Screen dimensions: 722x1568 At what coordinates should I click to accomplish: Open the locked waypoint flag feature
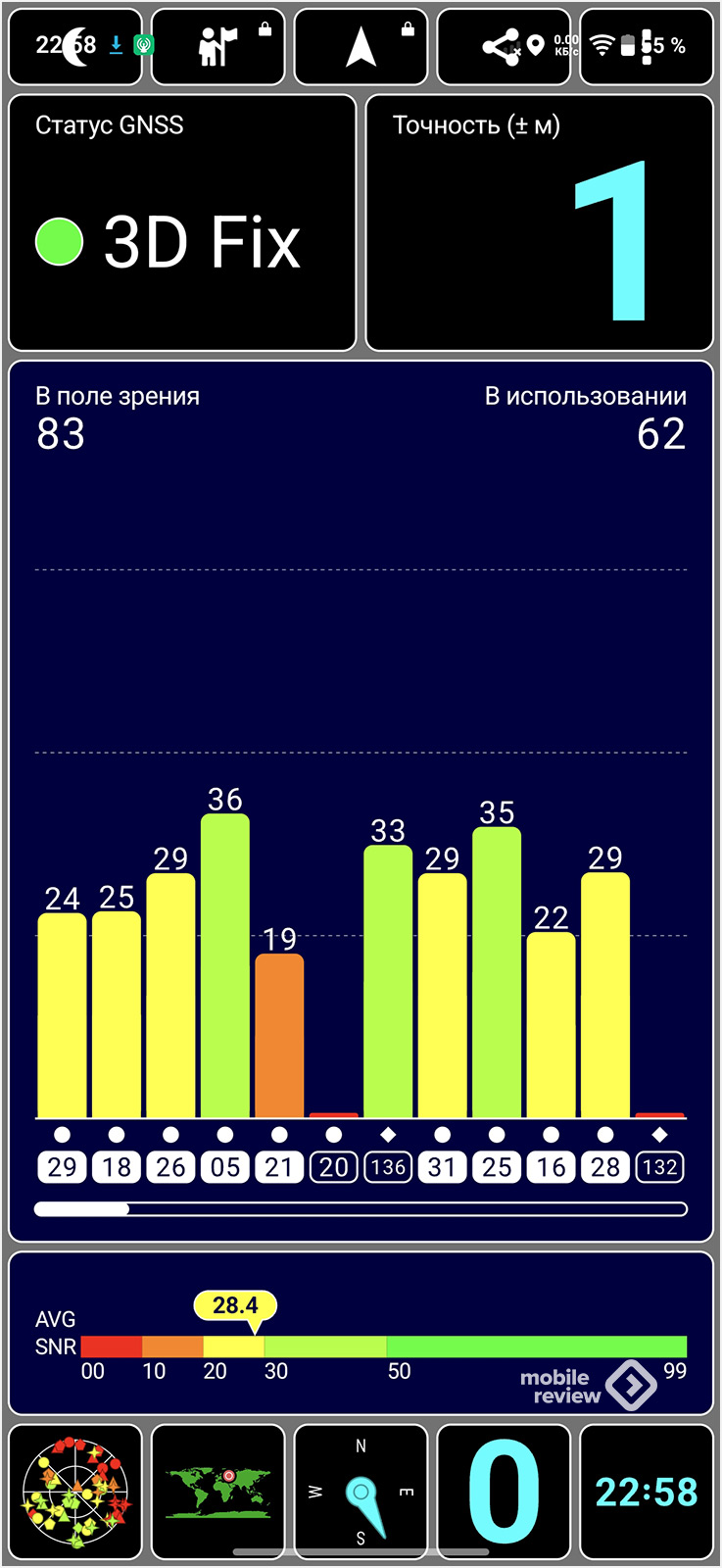(217, 46)
